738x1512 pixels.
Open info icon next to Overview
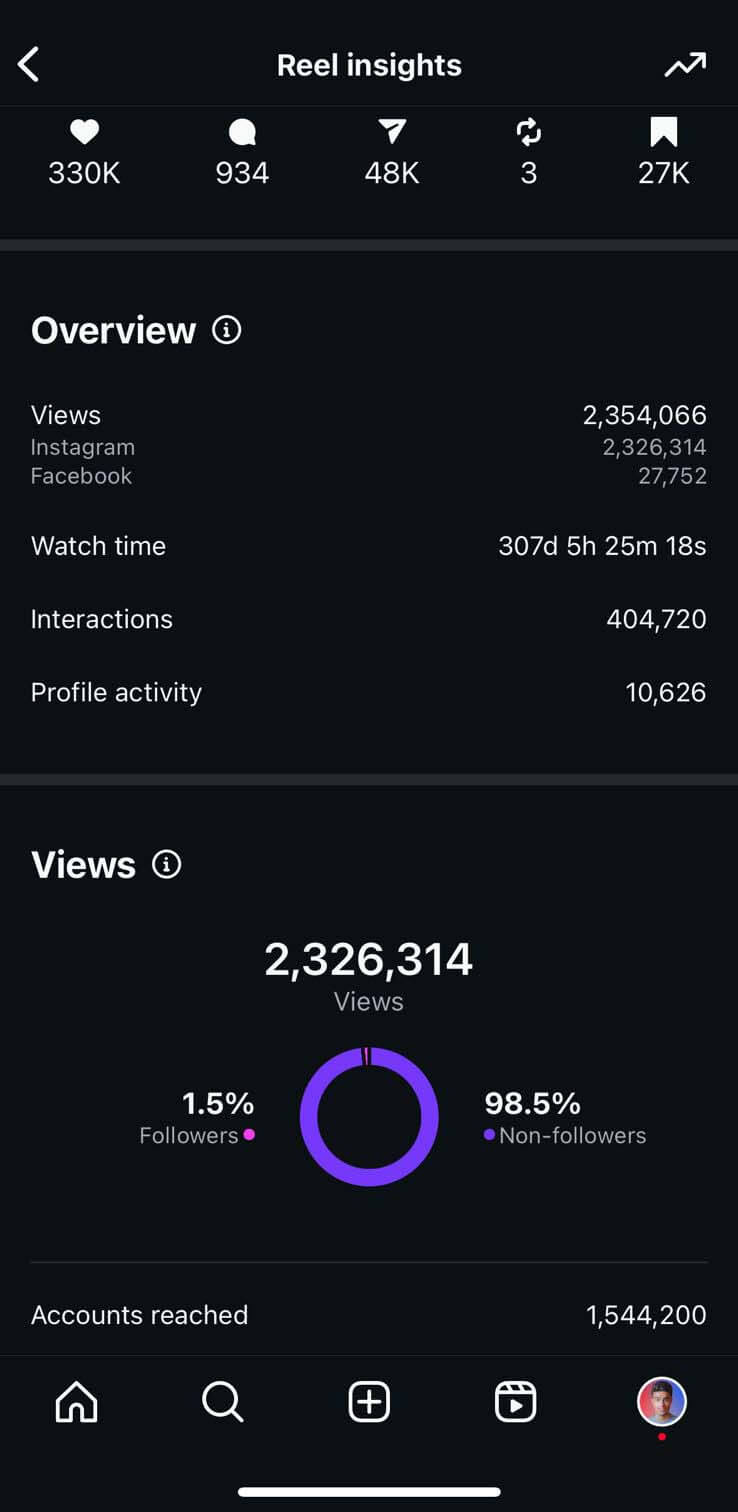227,330
